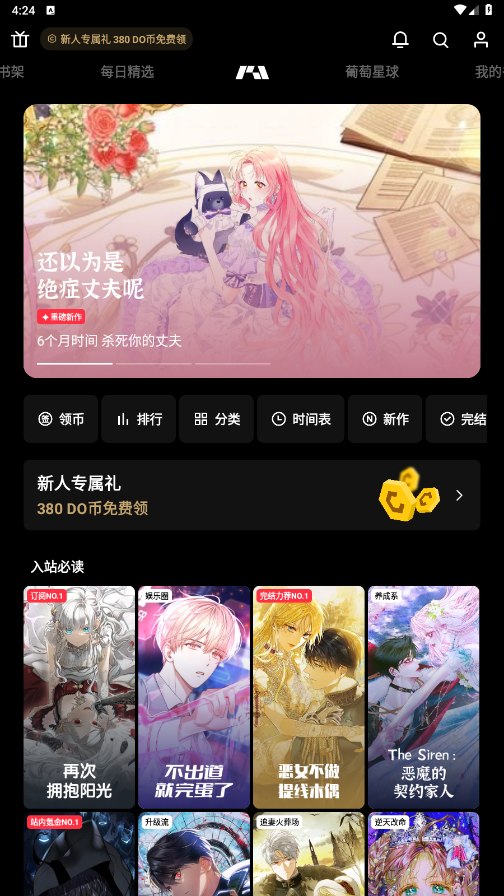
Task: Tap the 新人专属礼 380 DO币免费领 pill
Action: [x=117, y=39]
